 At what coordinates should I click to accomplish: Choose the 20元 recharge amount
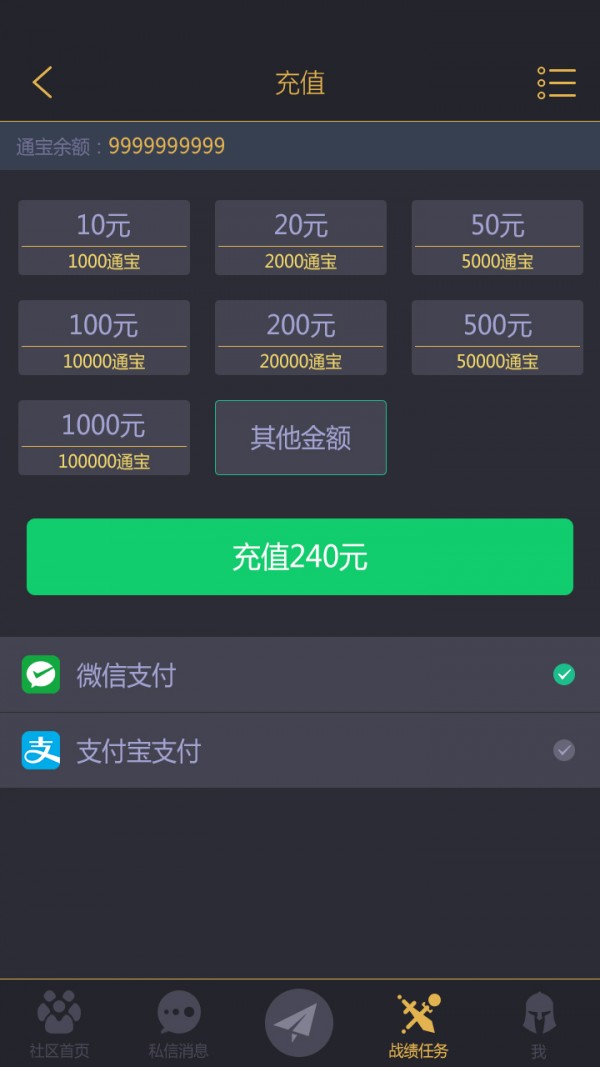[301, 237]
